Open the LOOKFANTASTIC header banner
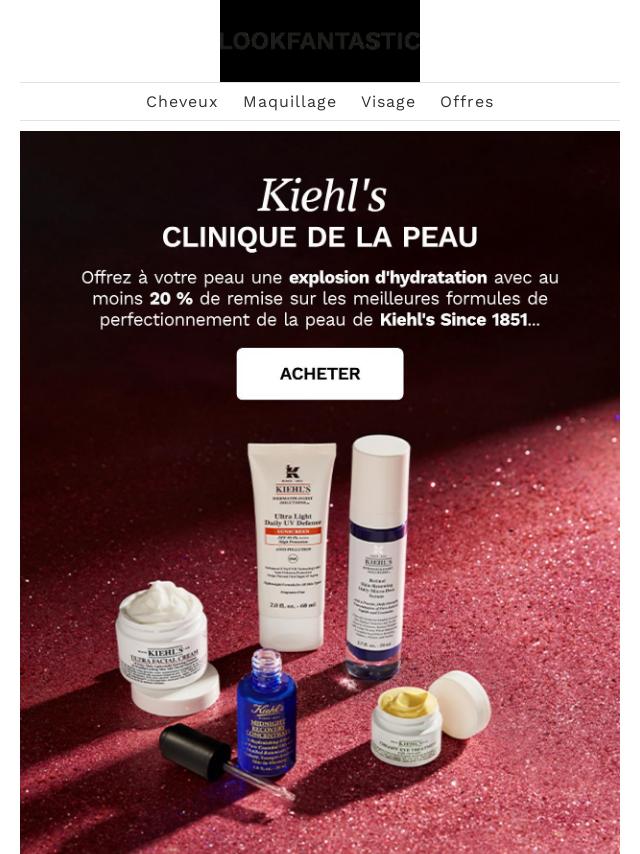This screenshot has width=640, height=854. point(320,41)
